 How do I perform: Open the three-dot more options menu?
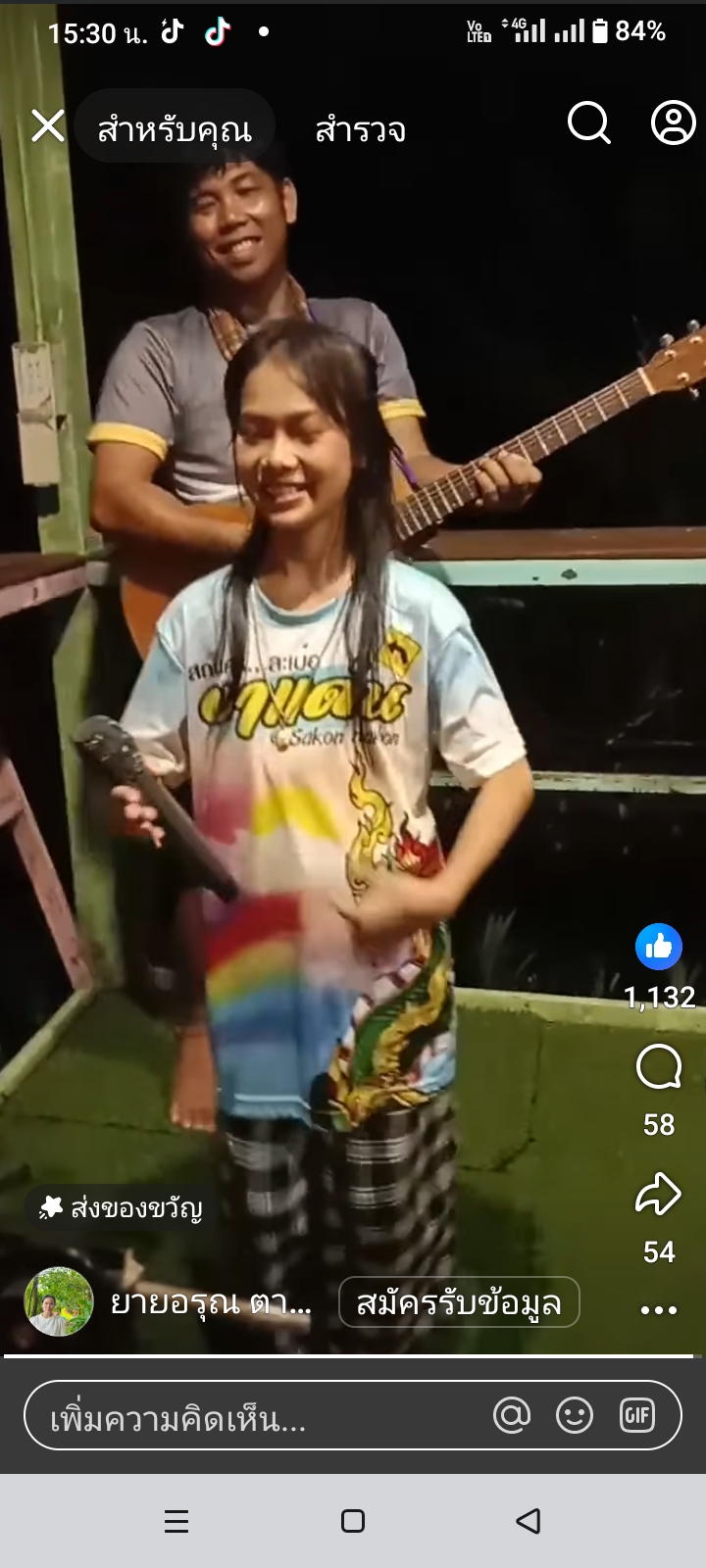658,1310
